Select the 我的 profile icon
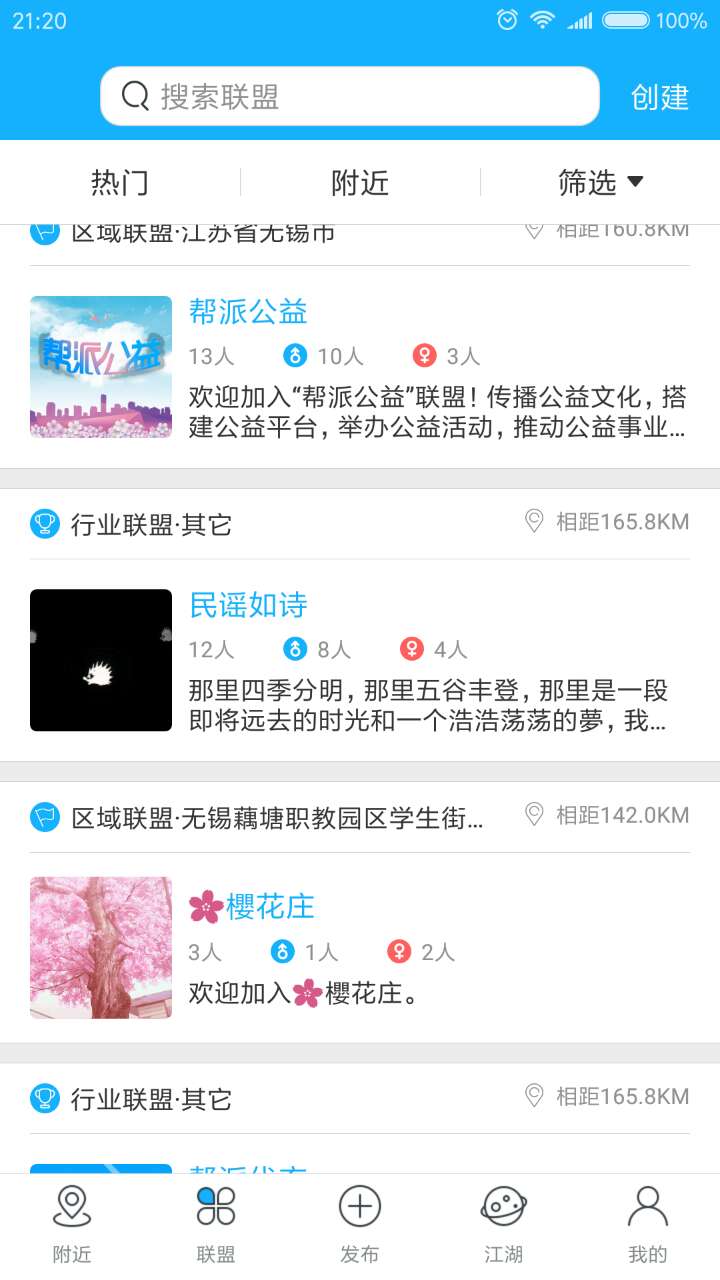This screenshot has height=1280, width=720. (648, 1207)
